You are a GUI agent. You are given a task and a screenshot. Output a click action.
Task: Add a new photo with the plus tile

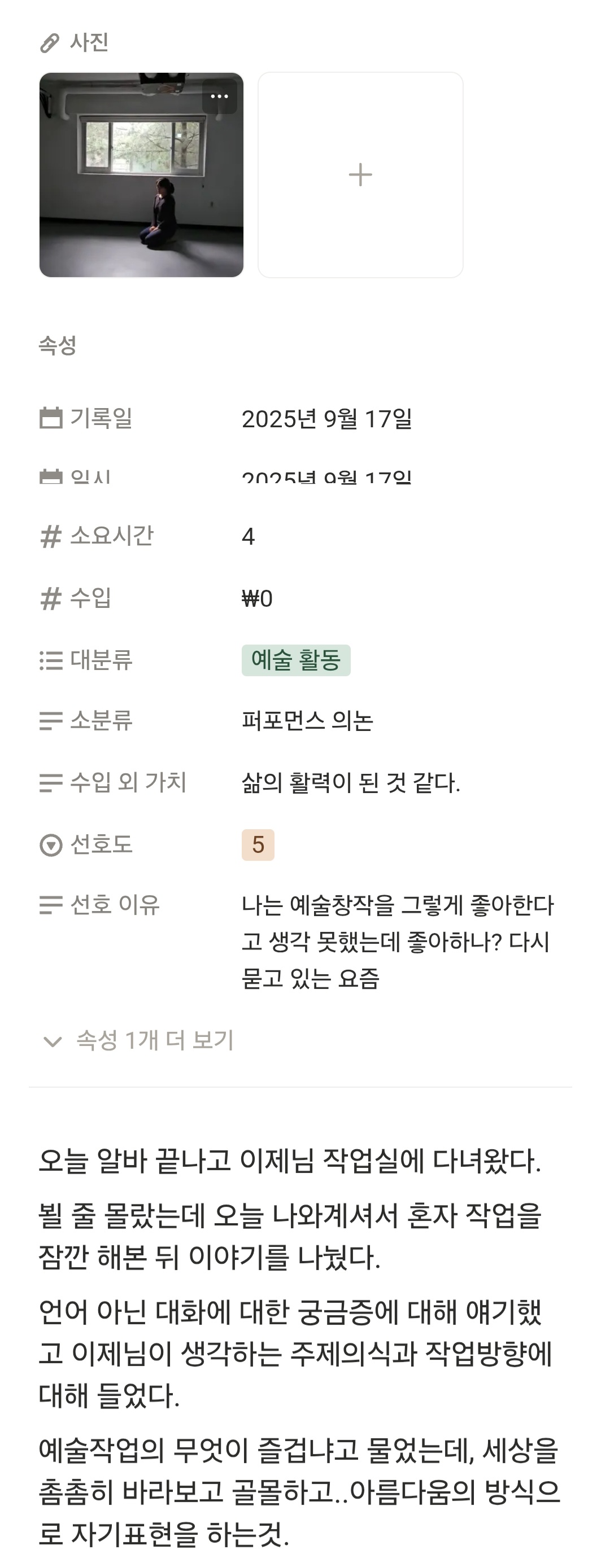click(360, 175)
